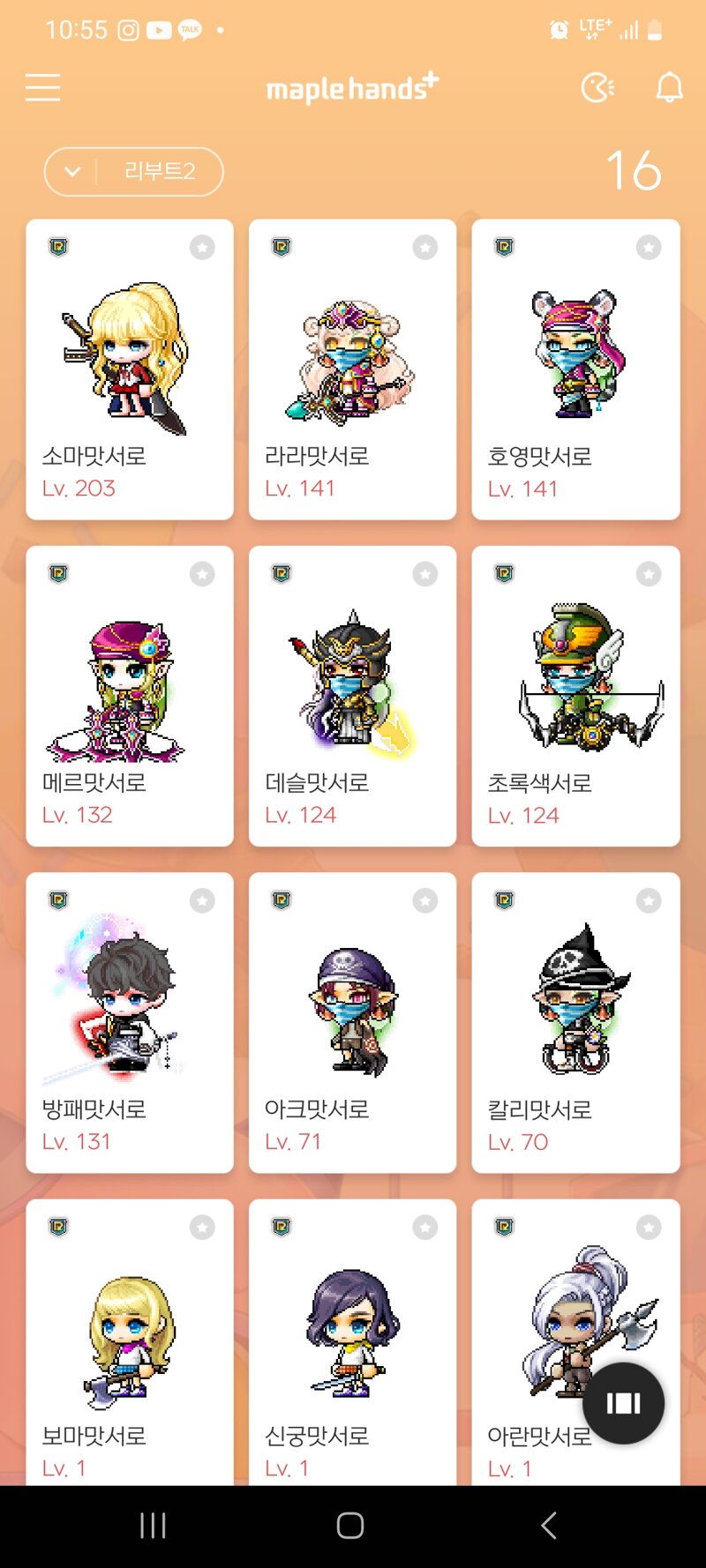Open the 보마맛서로 character card

(x=130, y=1340)
